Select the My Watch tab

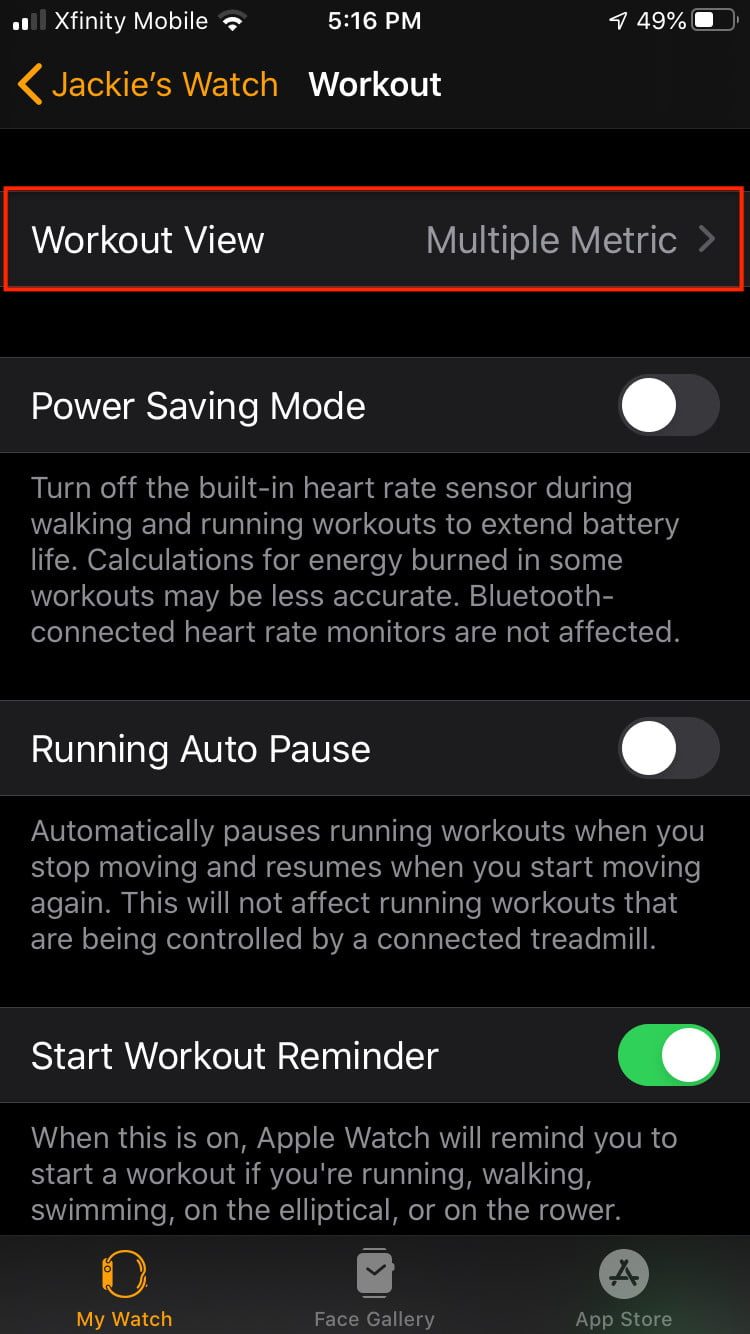124,1290
